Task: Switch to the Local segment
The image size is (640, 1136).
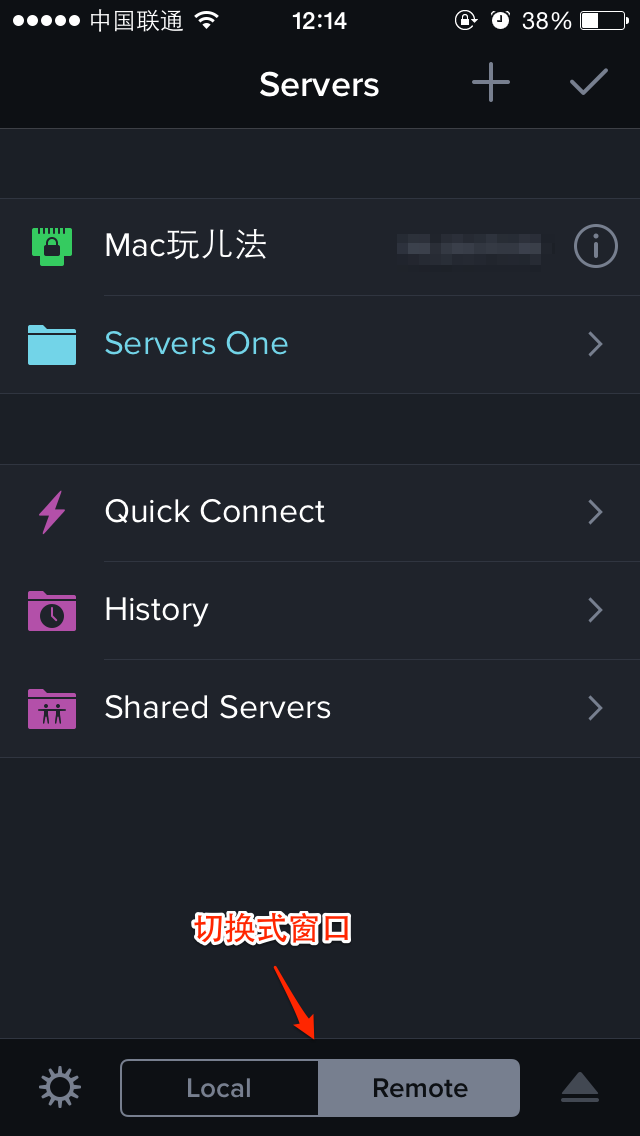Action: point(220,1087)
